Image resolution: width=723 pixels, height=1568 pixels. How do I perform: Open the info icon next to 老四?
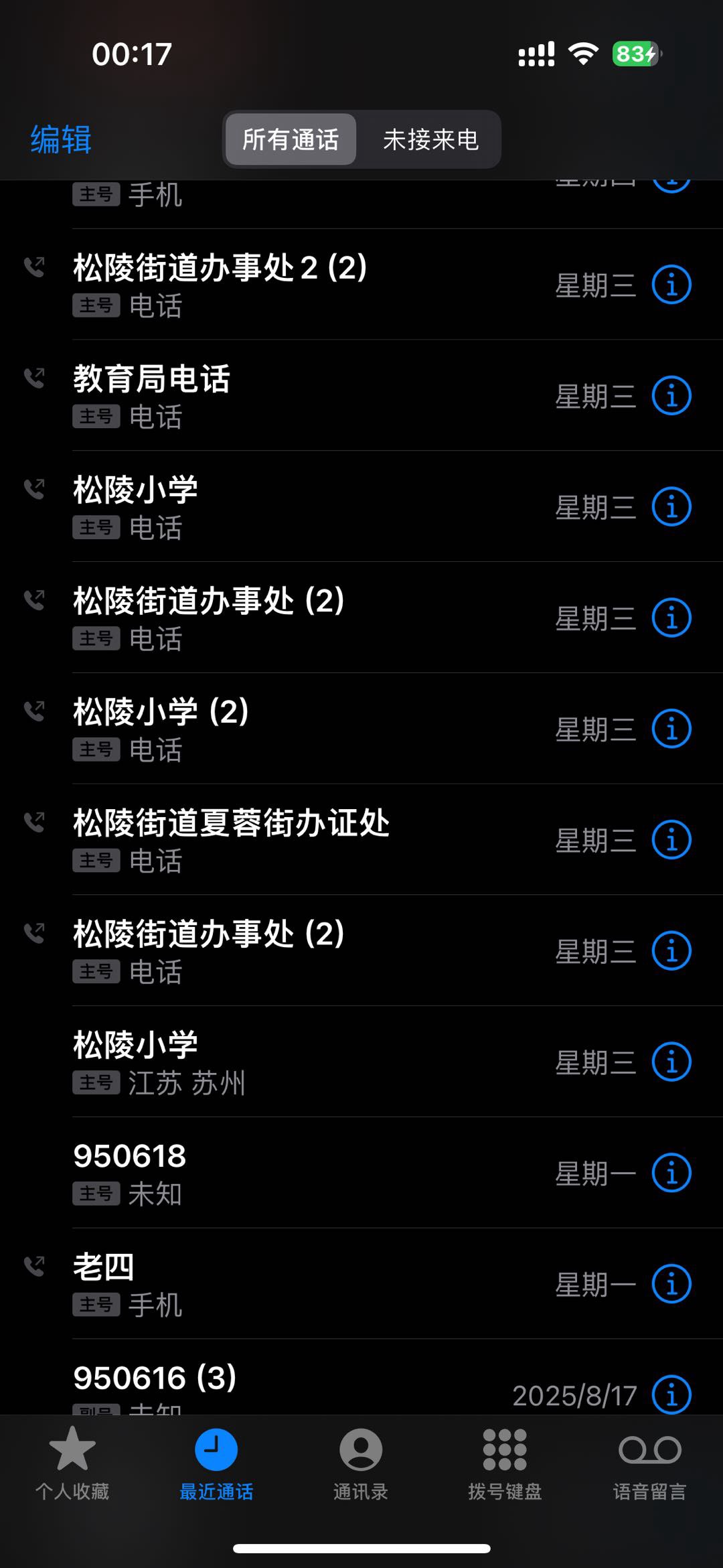tap(671, 1284)
